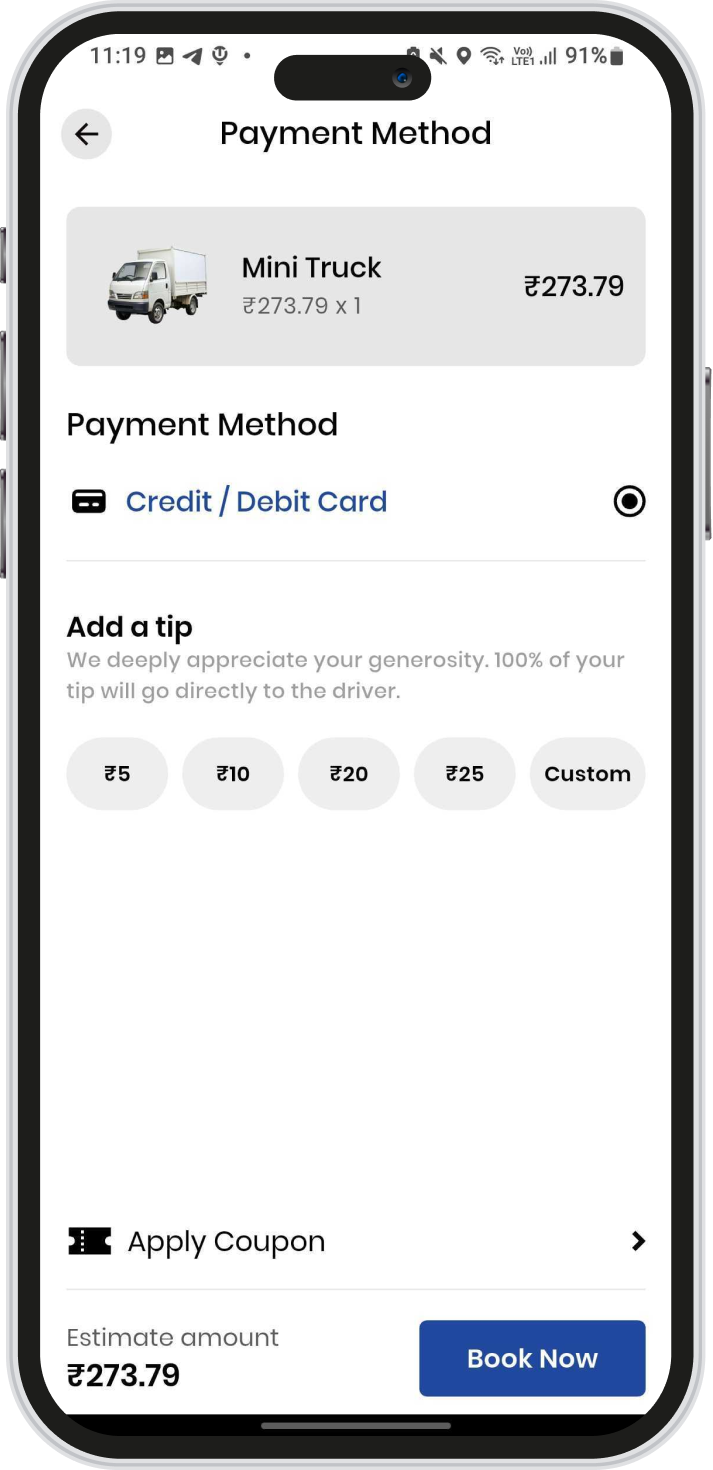
Task: Open the Apply Coupon row
Action: click(x=355, y=1241)
